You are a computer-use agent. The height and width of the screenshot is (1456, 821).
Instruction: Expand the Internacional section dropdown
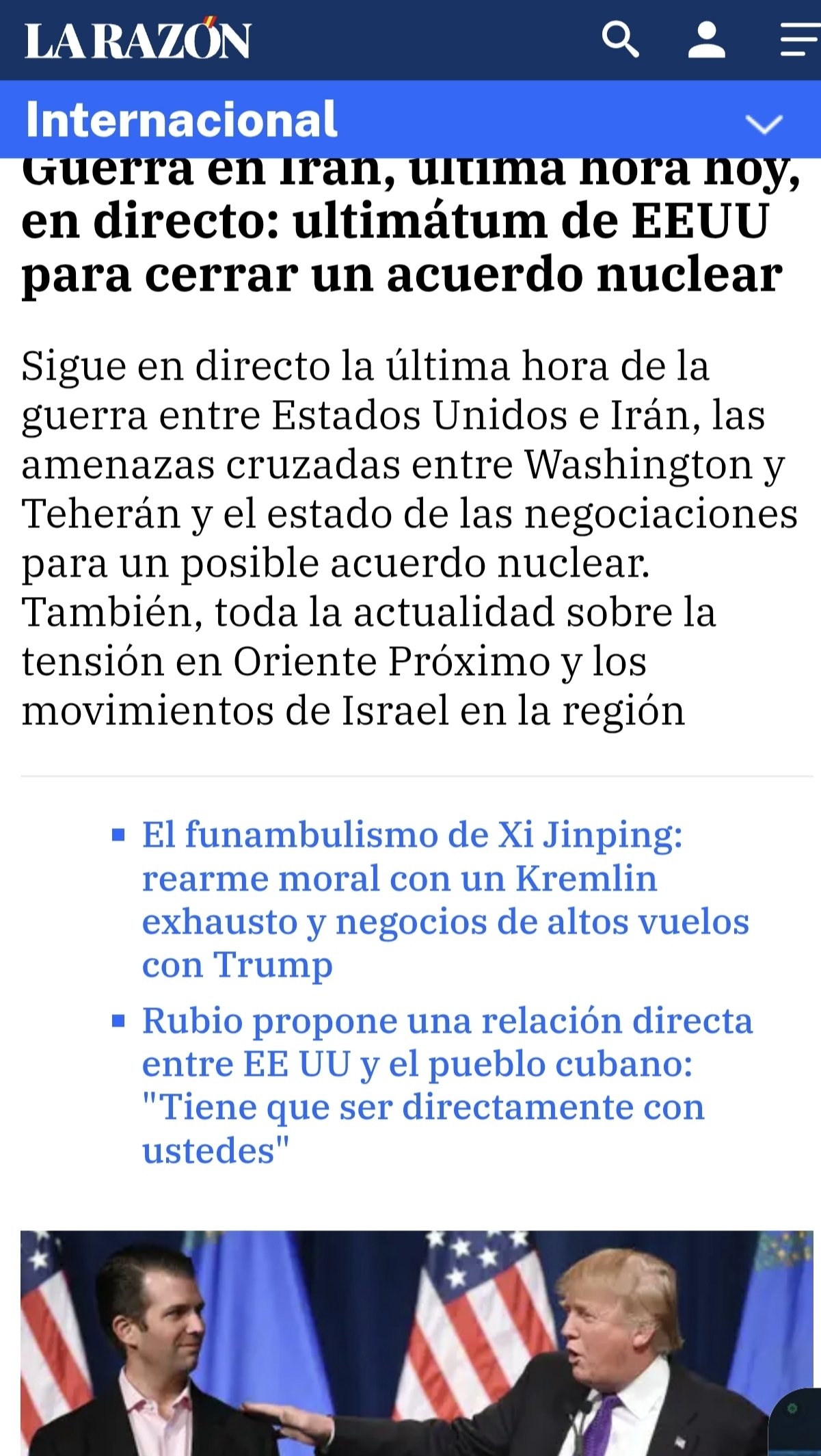764,124
